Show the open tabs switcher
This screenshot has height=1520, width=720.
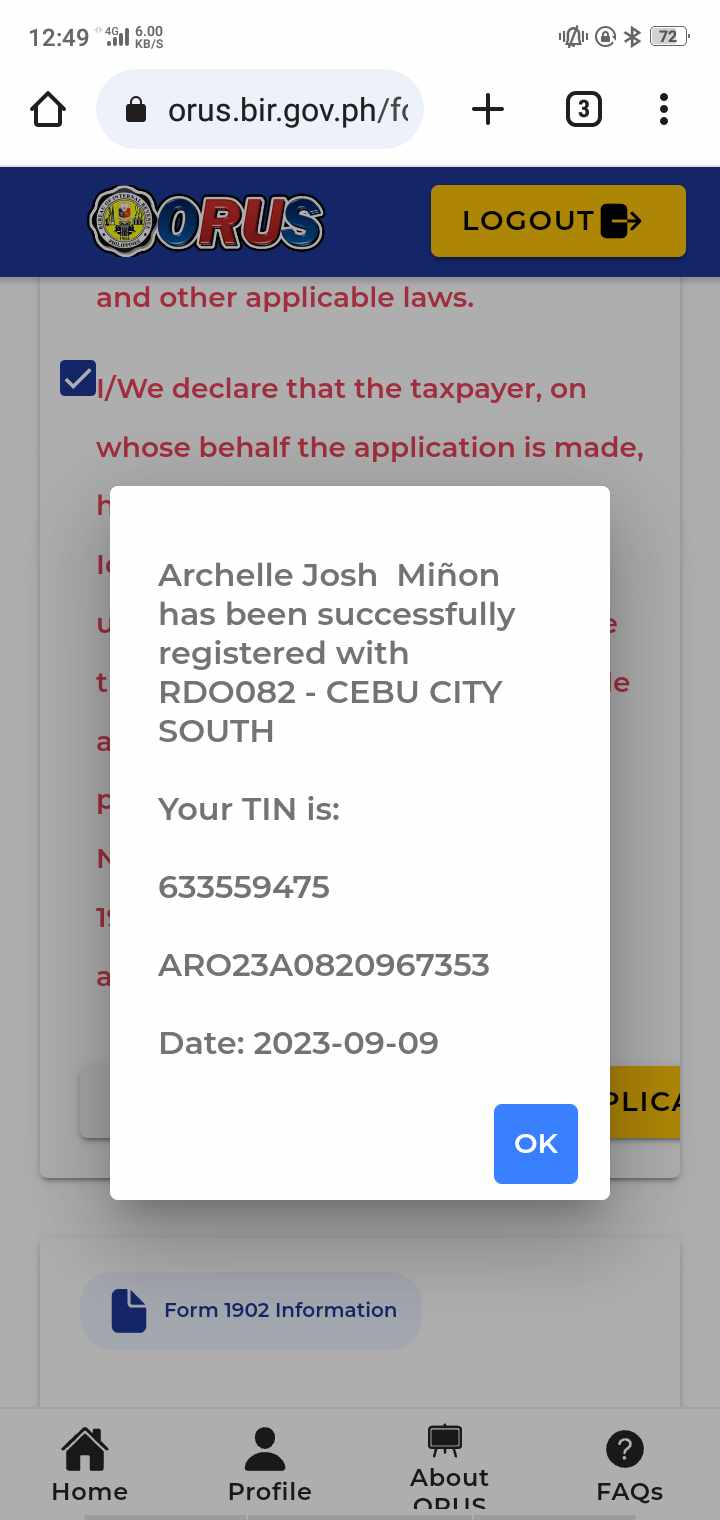click(x=583, y=109)
